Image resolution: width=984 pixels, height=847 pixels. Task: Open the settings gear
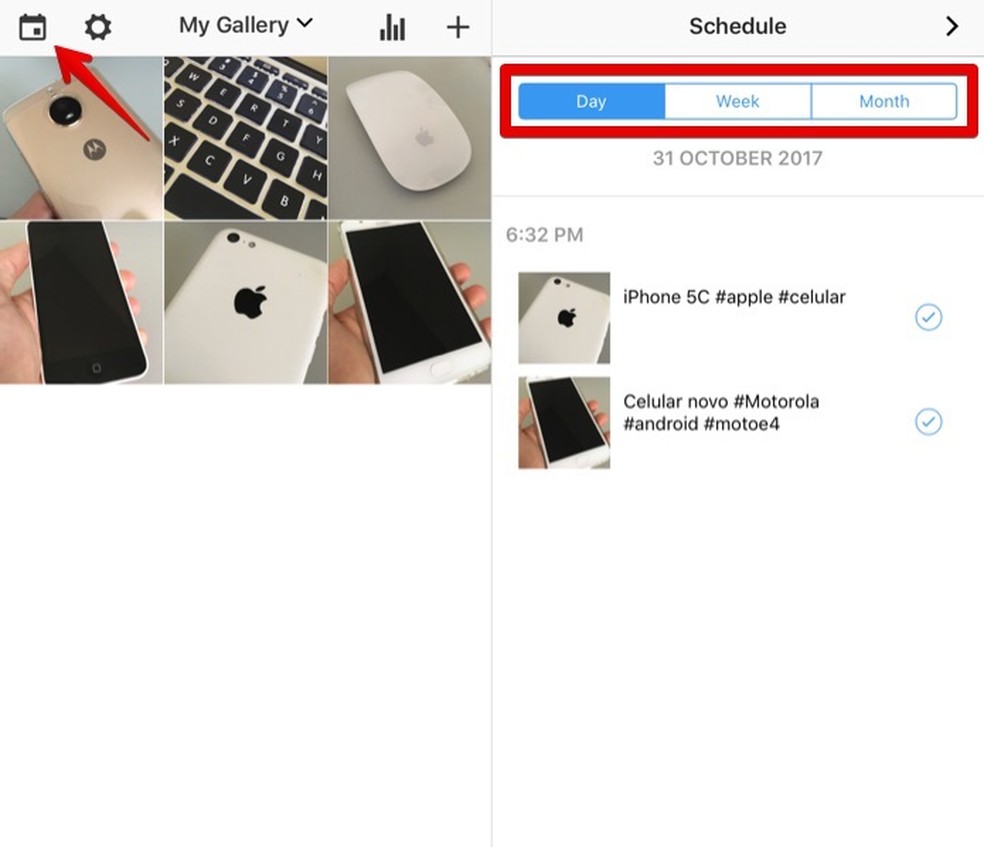(97, 27)
